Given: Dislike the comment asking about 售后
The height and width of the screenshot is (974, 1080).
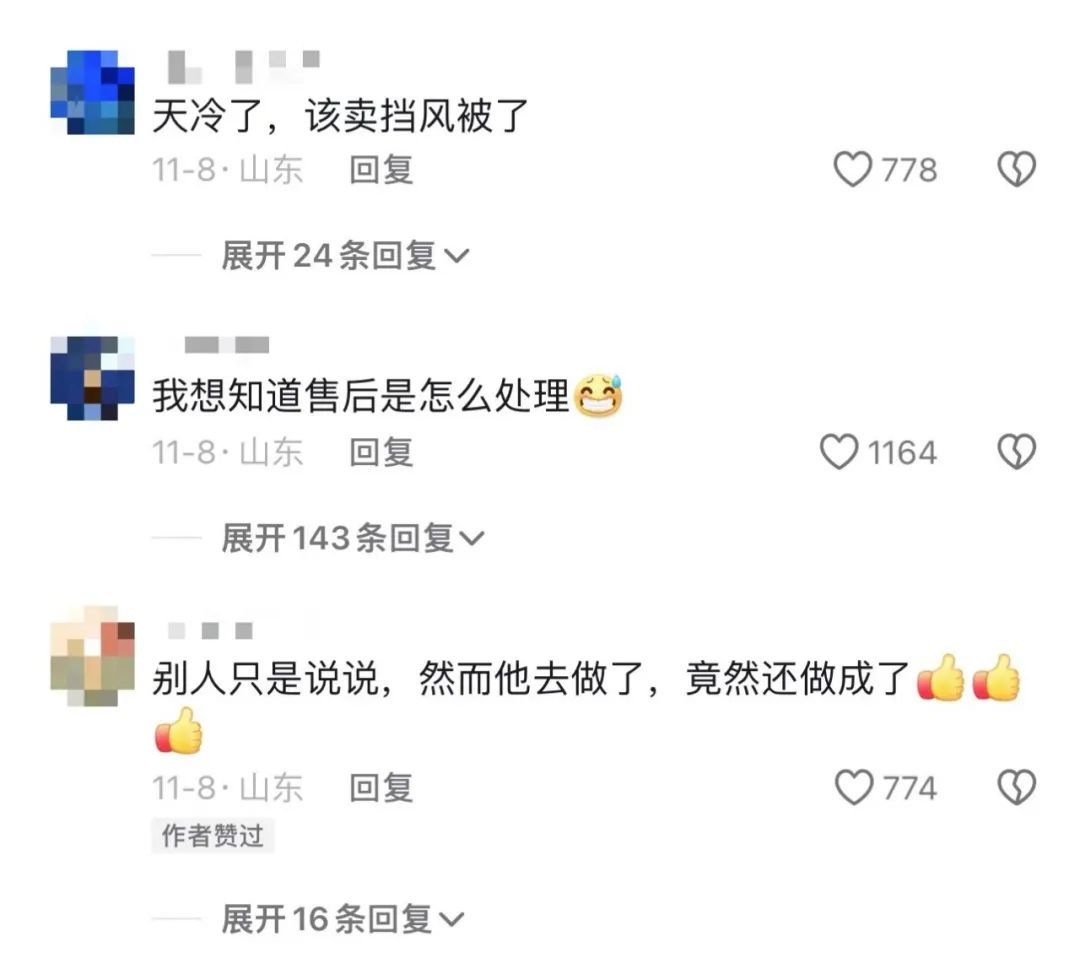Looking at the screenshot, I should tap(1016, 453).
